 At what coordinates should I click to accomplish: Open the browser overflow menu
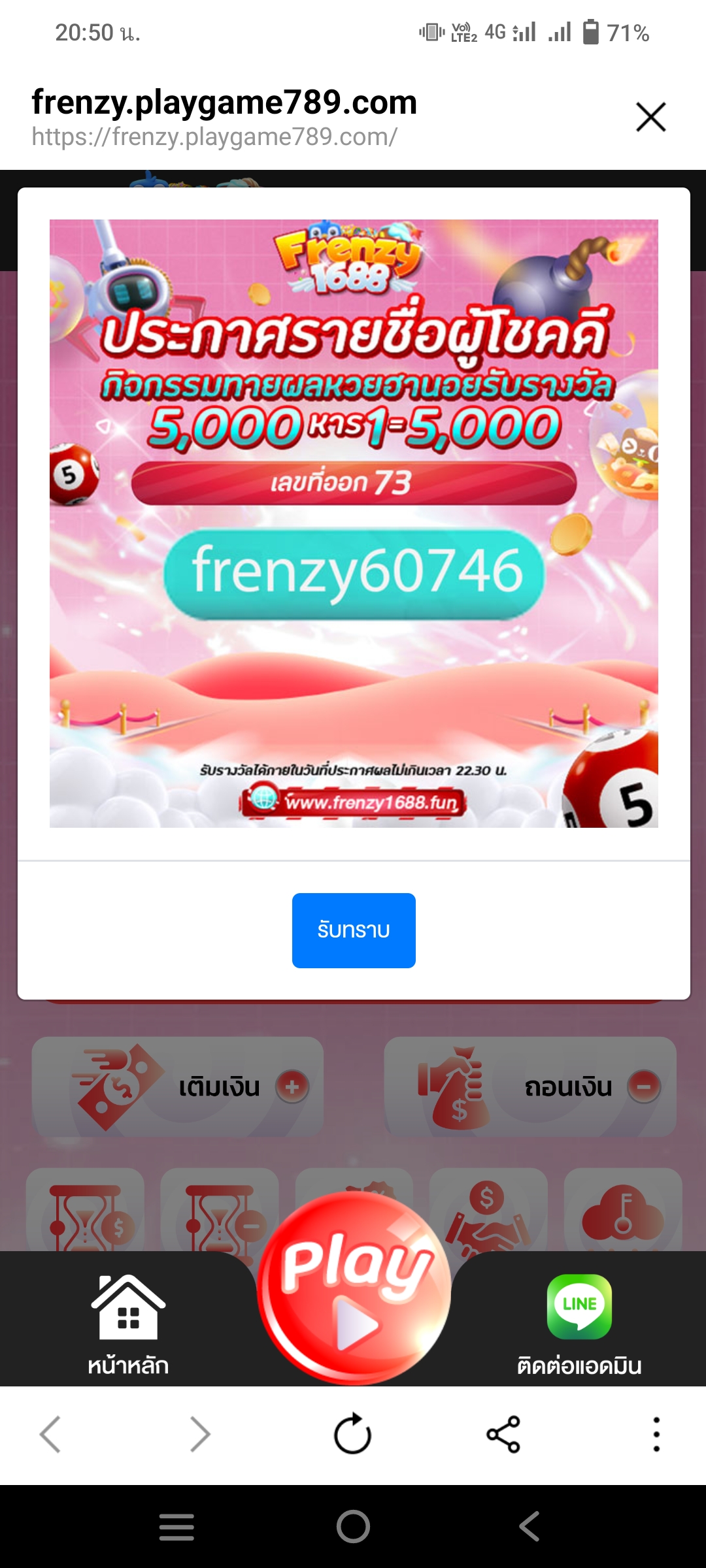(656, 1435)
